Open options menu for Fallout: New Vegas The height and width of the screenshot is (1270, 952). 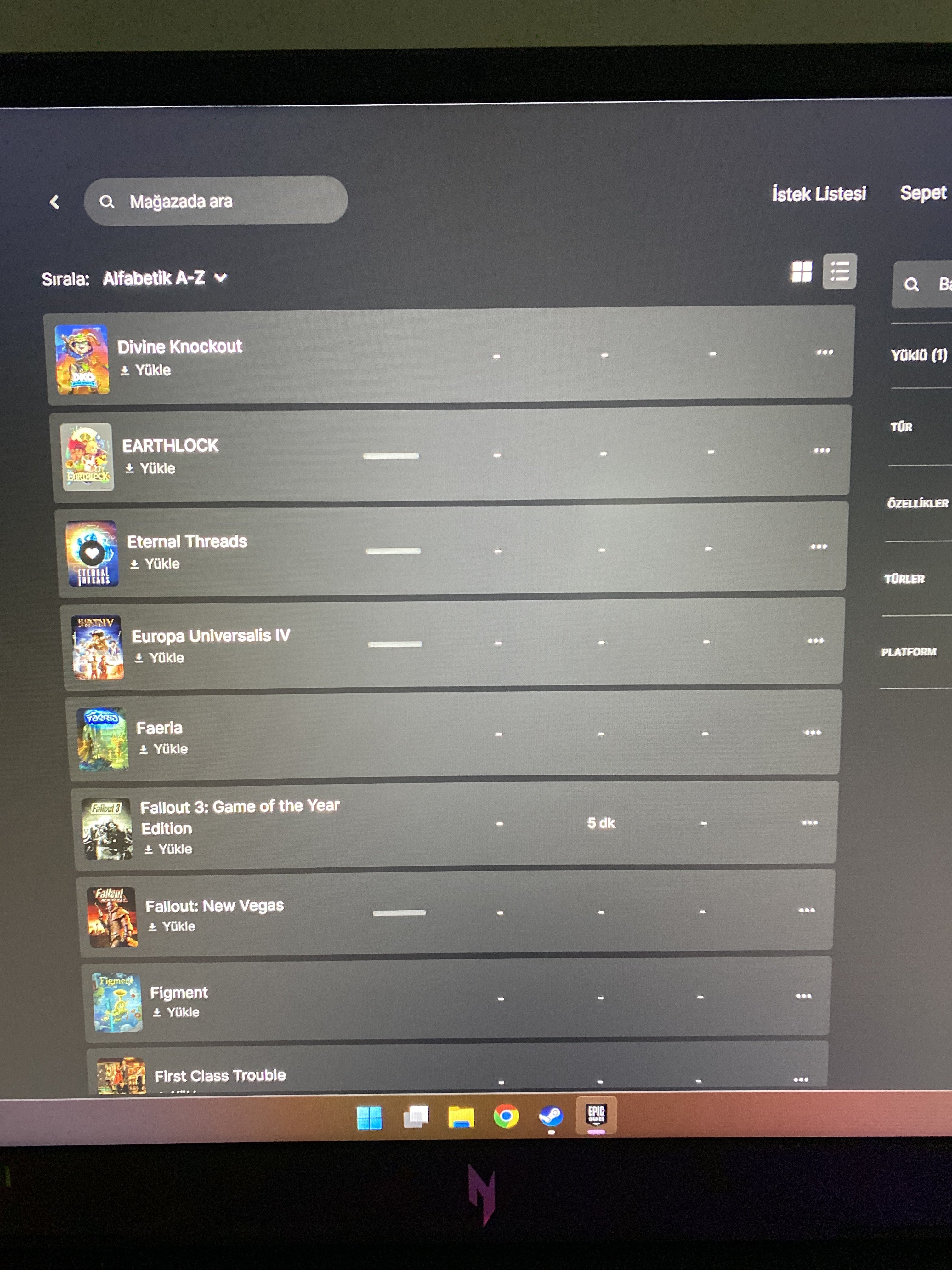click(x=806, y=910)
